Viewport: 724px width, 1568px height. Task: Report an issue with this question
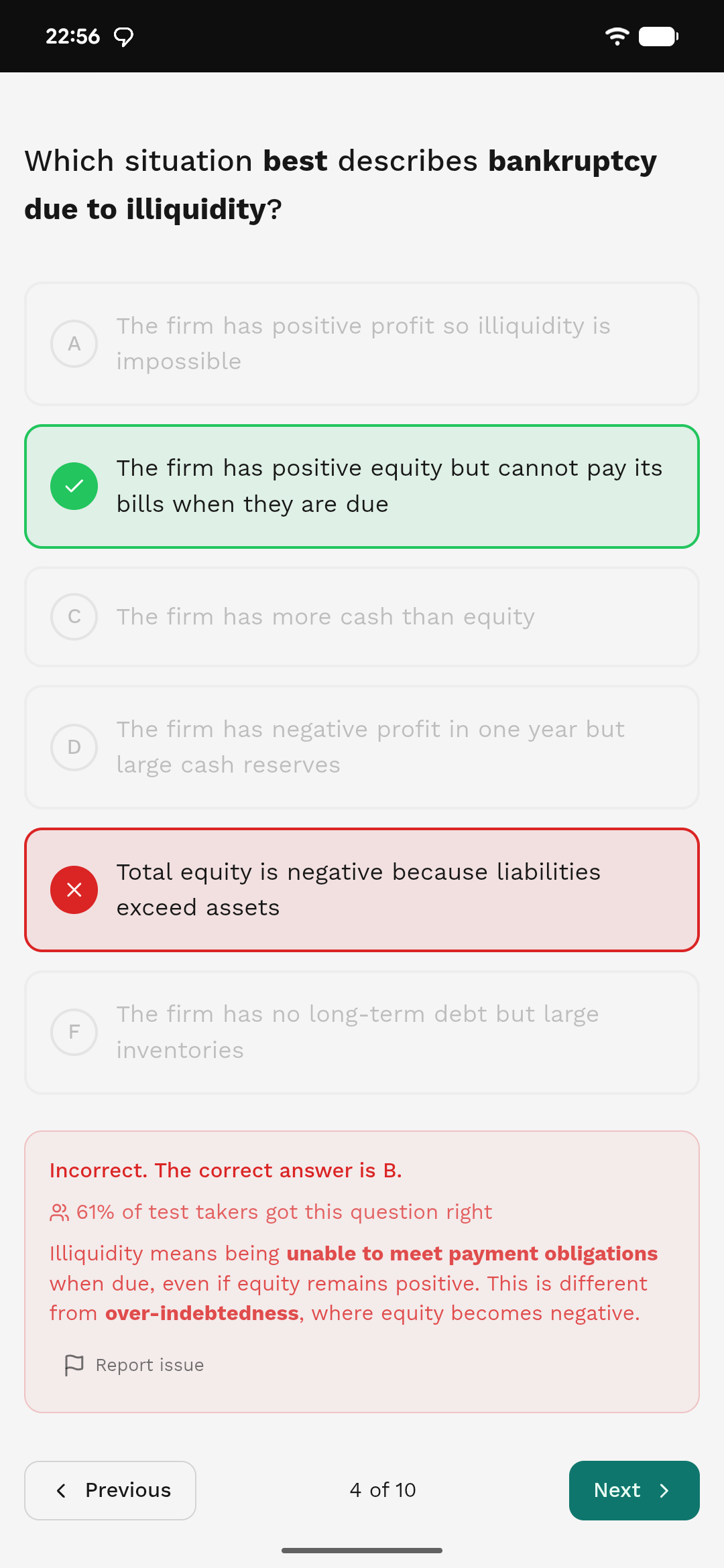[x=134, y=1365]
